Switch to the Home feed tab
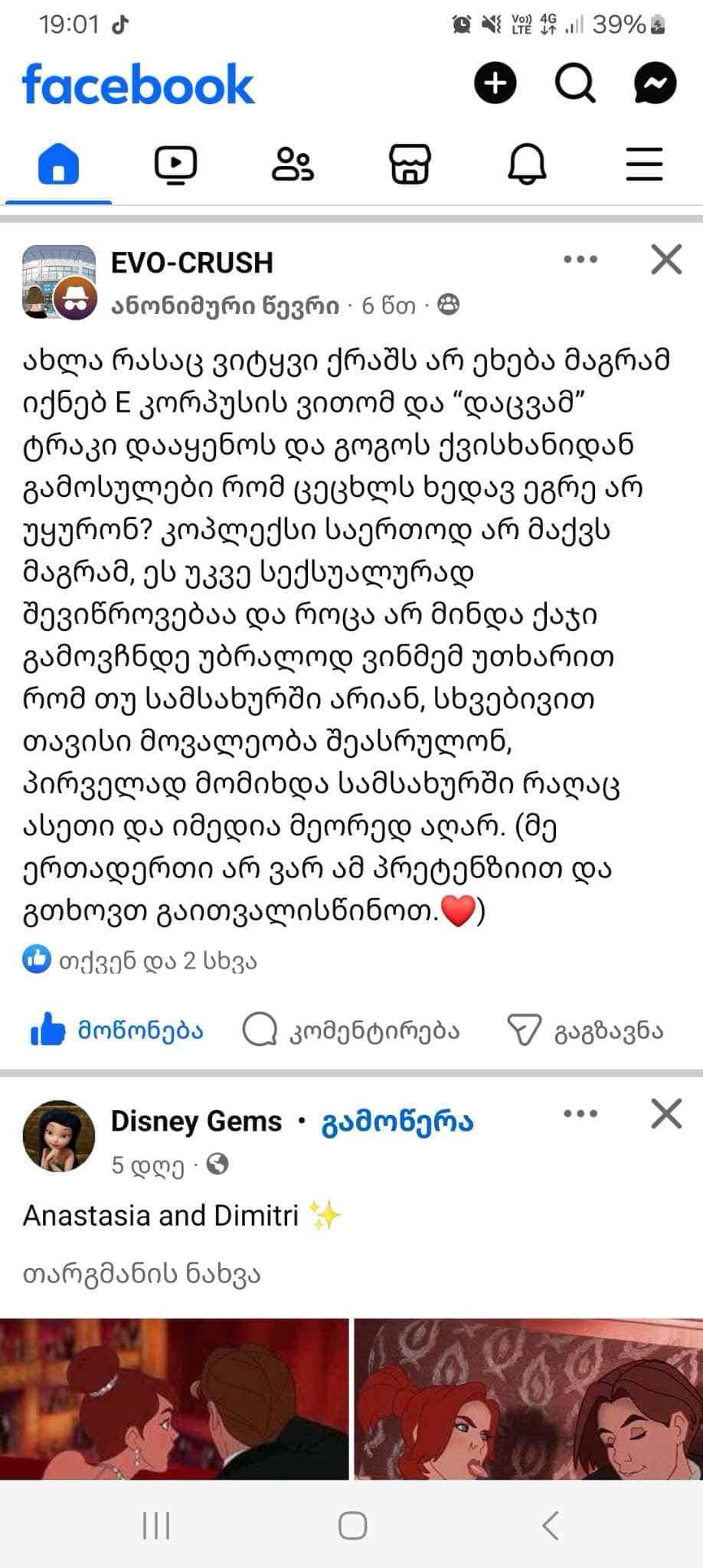 pos(58,164)
